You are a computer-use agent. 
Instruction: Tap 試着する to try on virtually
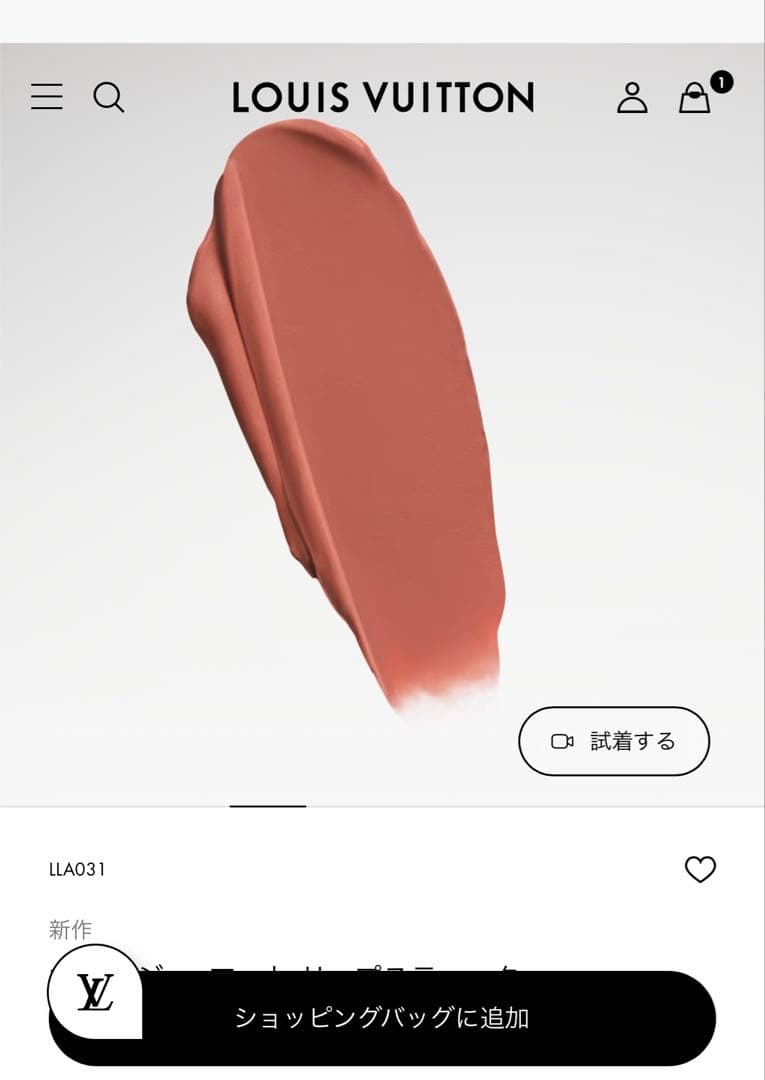(613, 741)
